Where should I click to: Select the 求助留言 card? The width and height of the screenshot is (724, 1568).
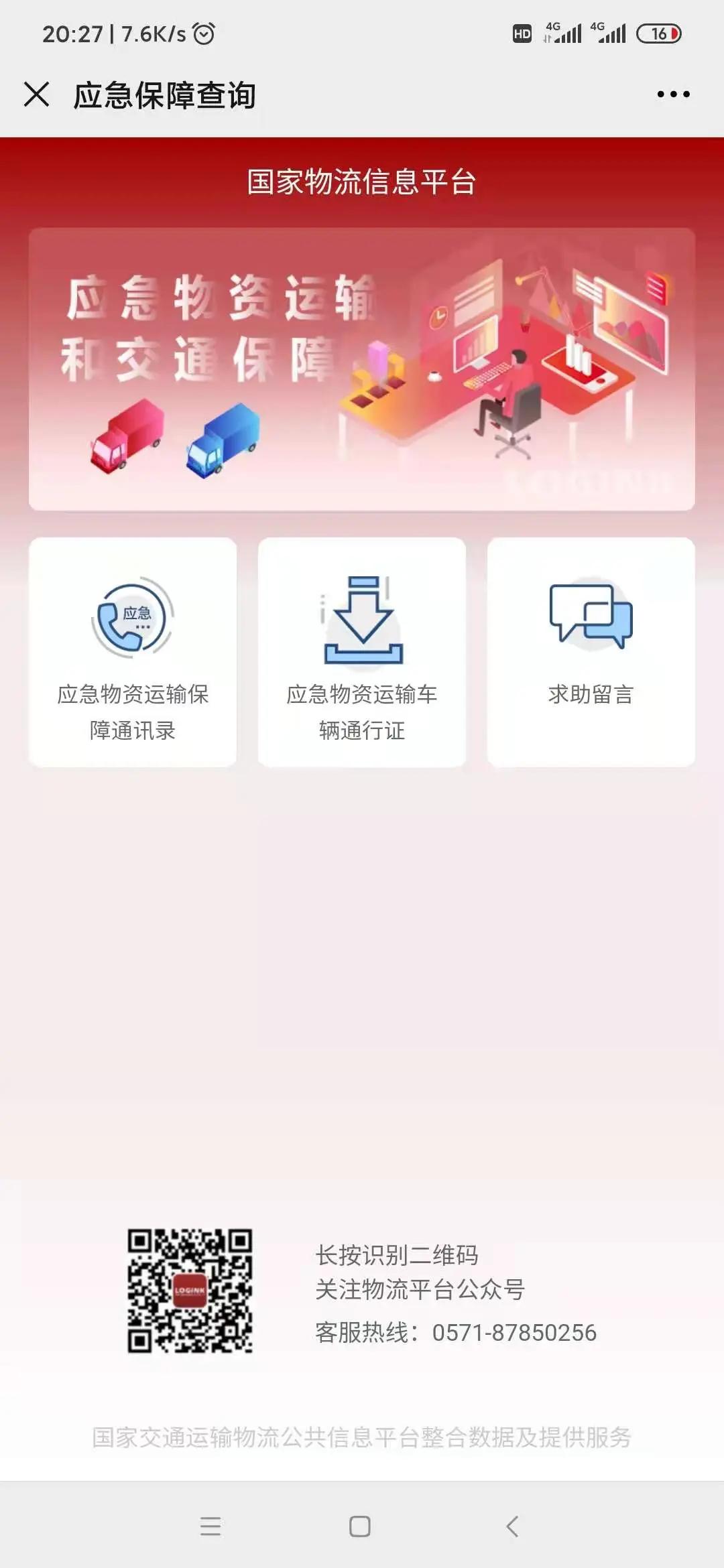click(x=590, y=650)
